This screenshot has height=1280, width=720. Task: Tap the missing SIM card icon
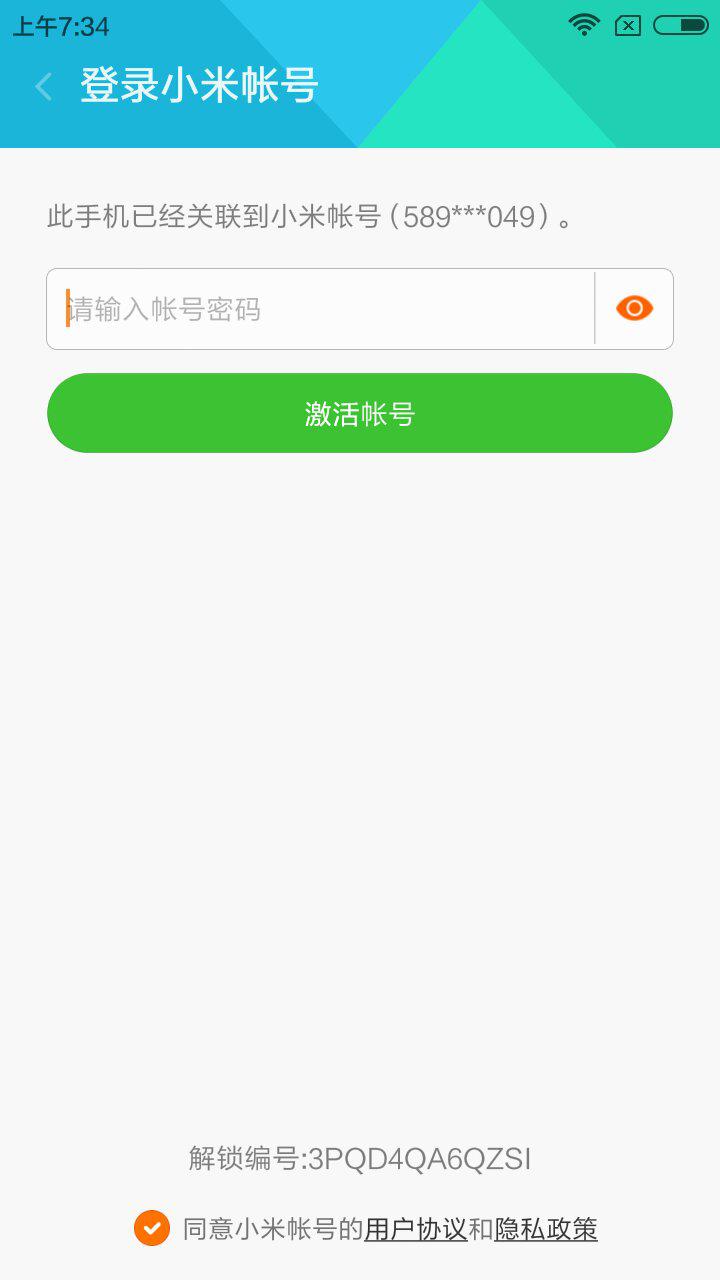tap(628, 25)
